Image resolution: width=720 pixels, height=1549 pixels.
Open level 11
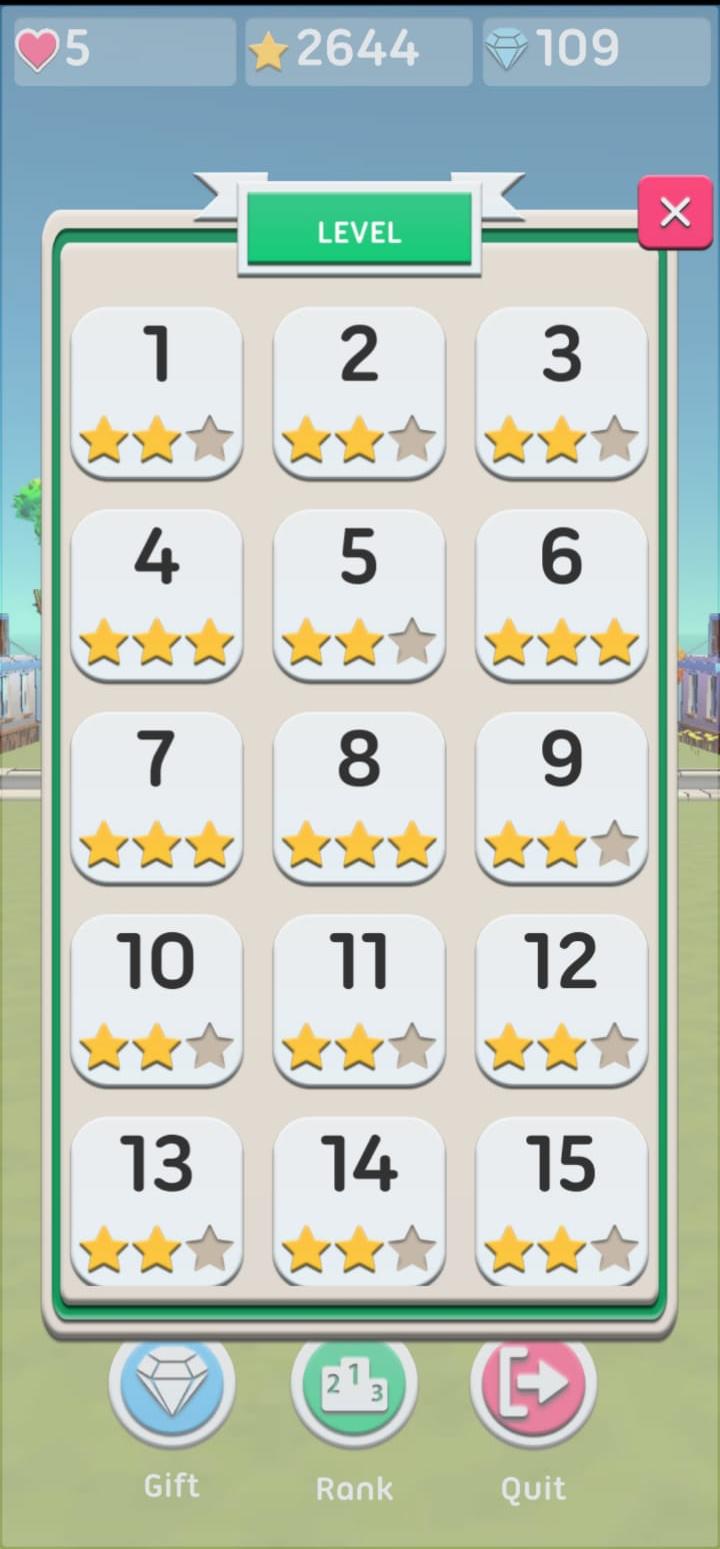pyautogui.click(x=359, y=998)
